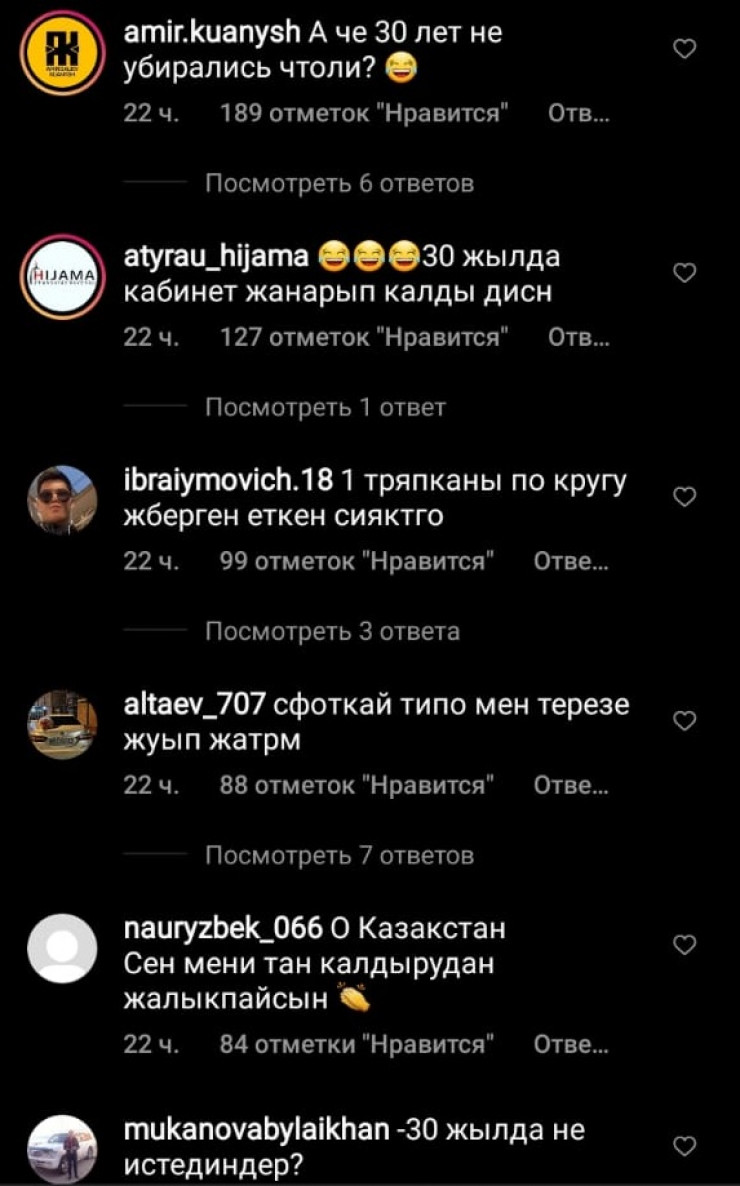Reply to amir.kuanysh's comment

(x=579, y=115)
